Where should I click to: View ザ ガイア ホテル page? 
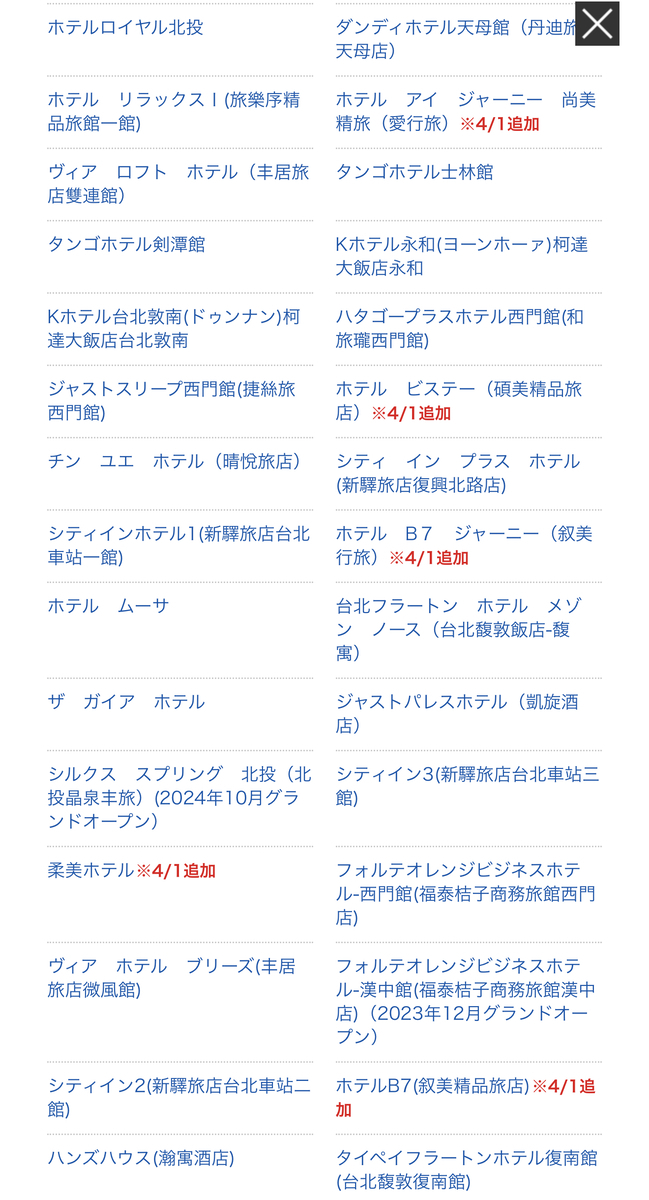click(x=127, y=702)
